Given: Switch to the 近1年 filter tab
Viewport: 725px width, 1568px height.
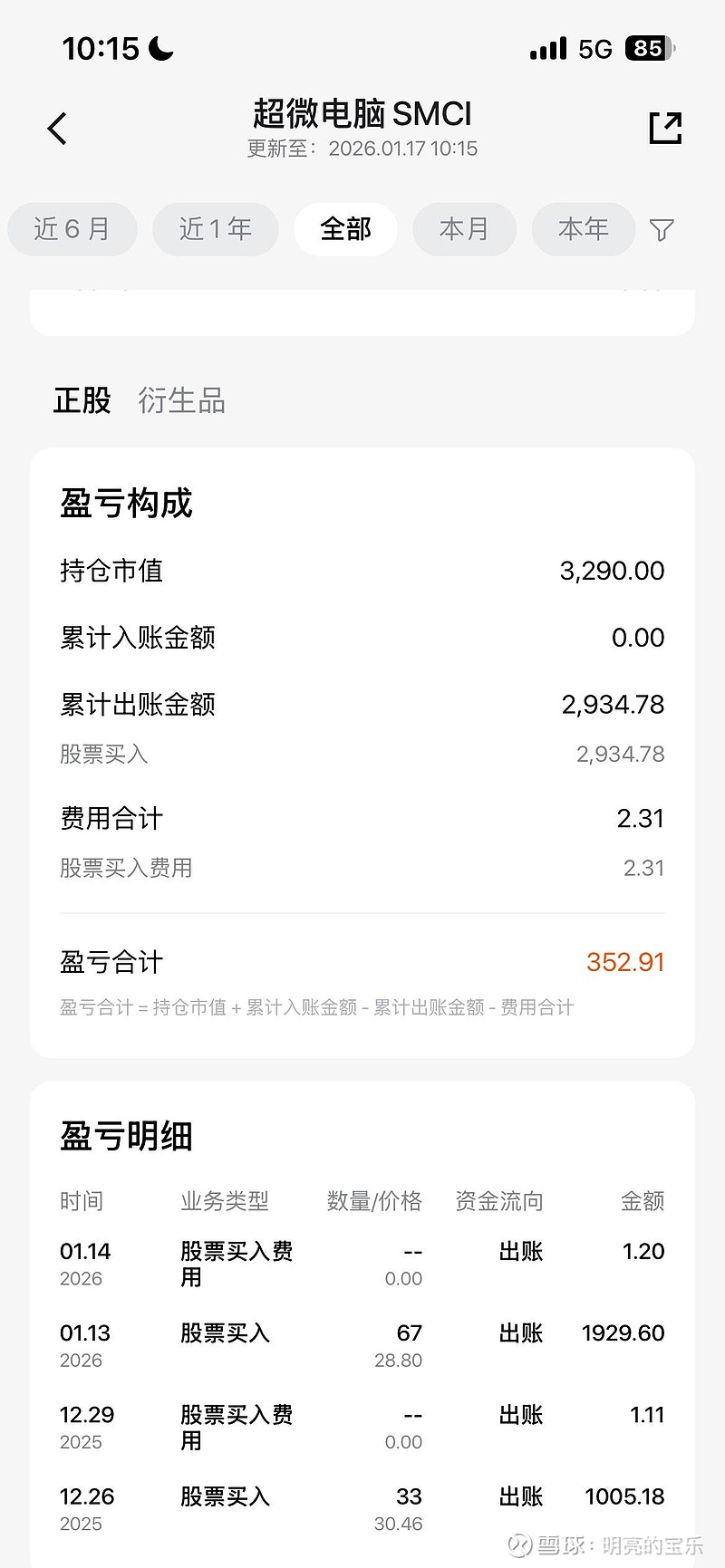Looking at the screenshot, I should coord(215,230).
